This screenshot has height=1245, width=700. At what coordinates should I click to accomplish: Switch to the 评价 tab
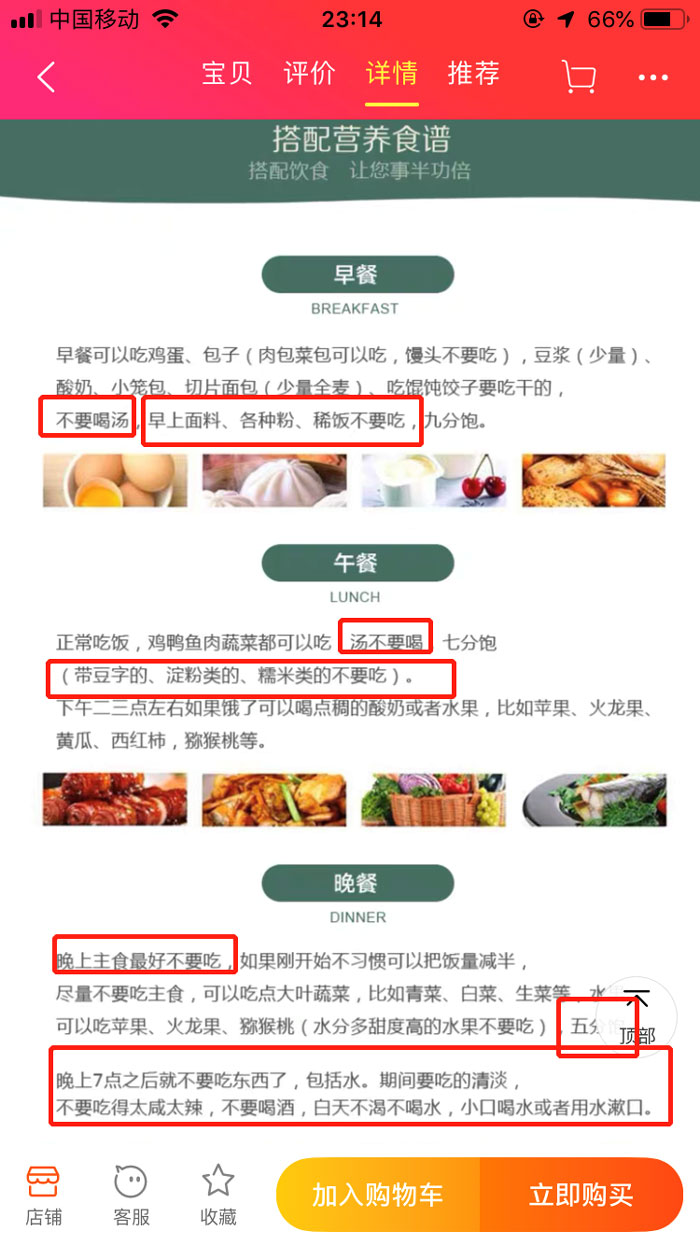pos(309,74)
